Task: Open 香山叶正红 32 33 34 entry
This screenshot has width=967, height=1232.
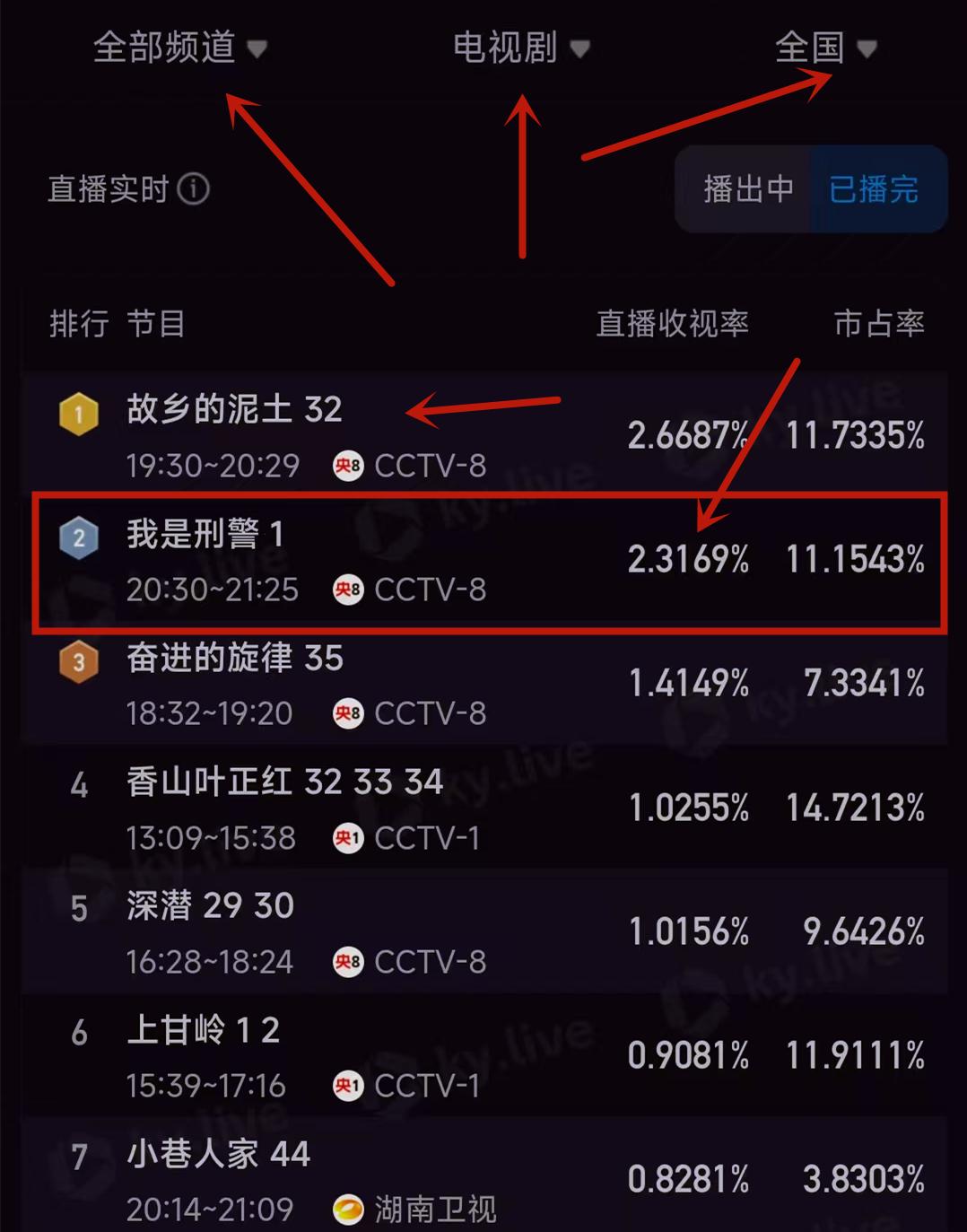Action: [484, 808]
